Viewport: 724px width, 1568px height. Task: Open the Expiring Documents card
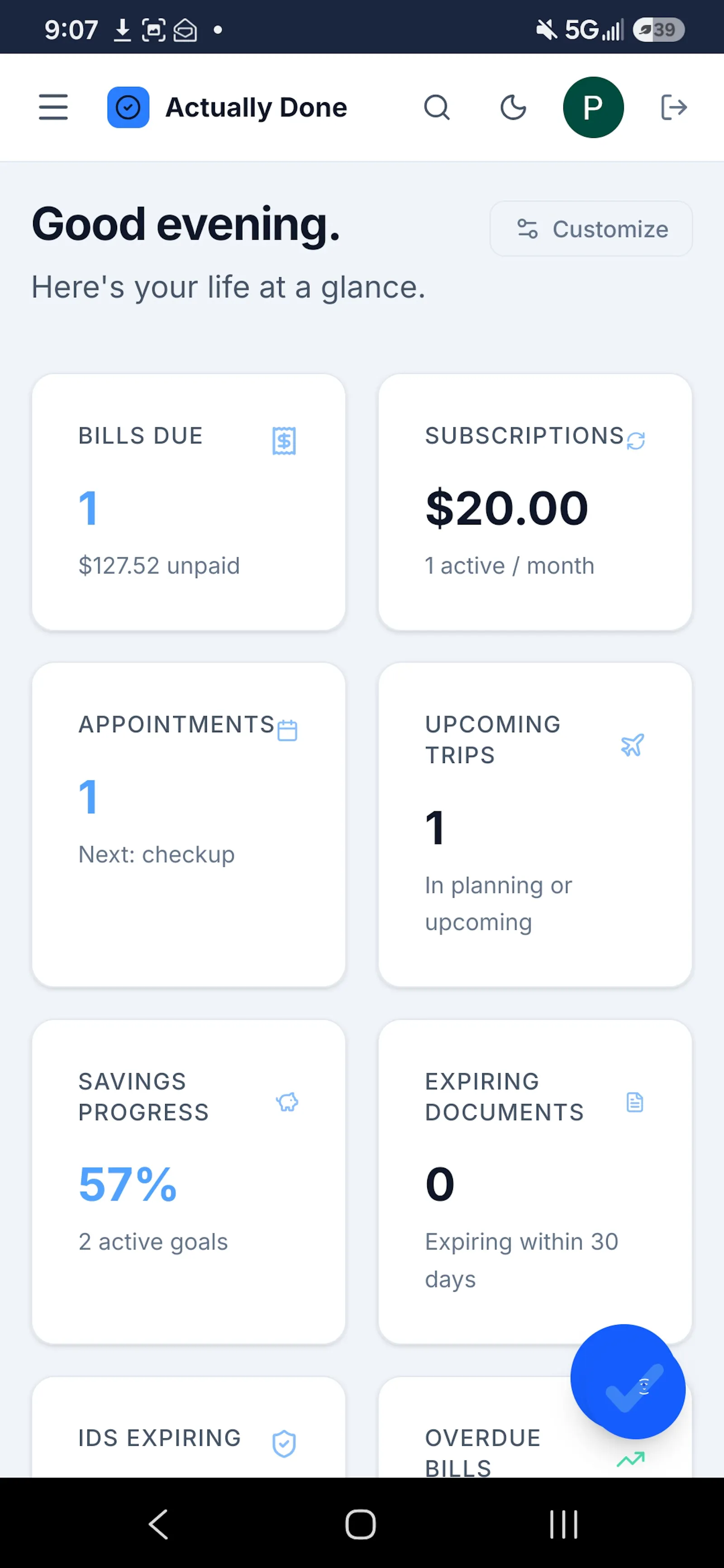click(x=534, y=1181)
